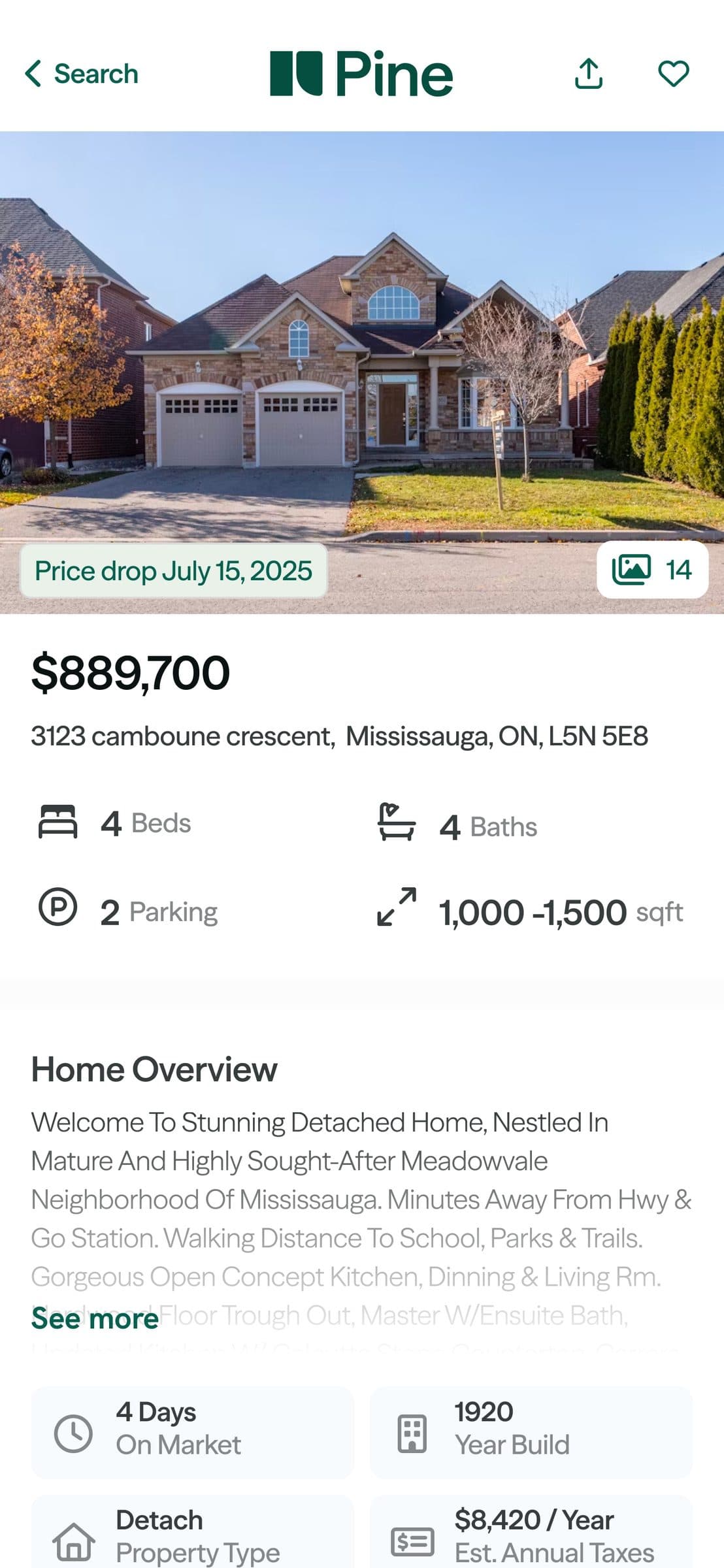724x1568 pixels.
Task: Go back to Search
Action: click(x=81, y=74)
